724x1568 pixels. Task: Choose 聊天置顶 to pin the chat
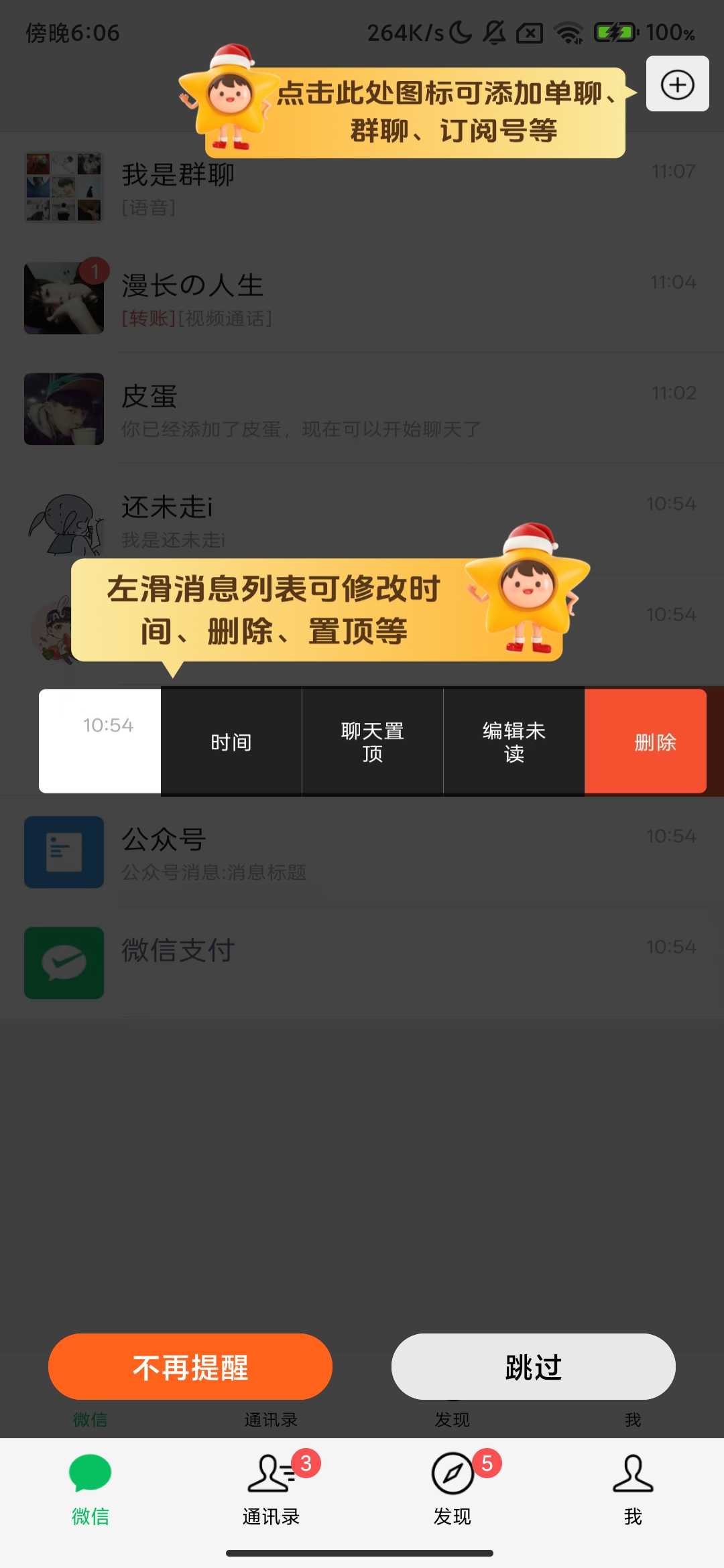pyautogui.click(x=373, y=742)
